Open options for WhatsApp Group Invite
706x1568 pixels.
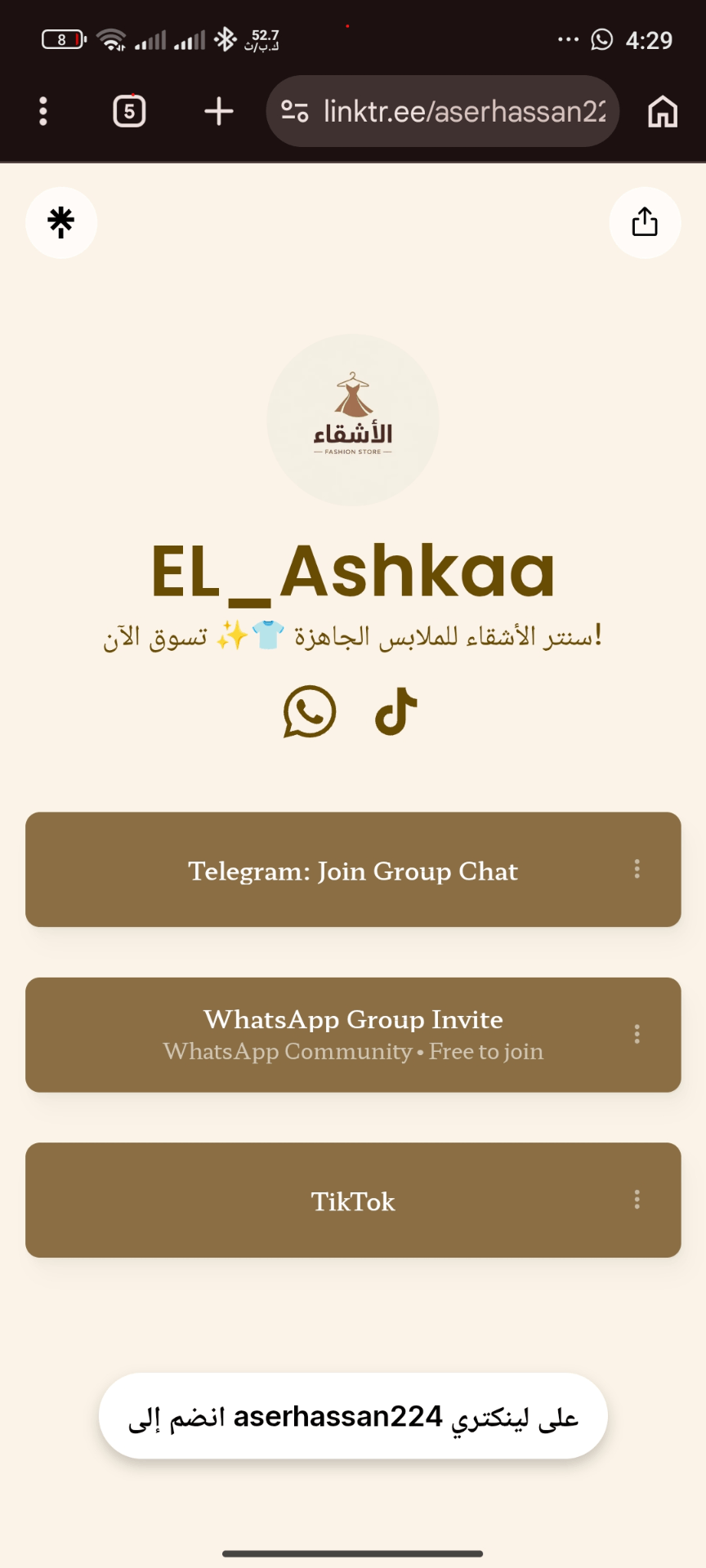click(x=637, y=1034)
